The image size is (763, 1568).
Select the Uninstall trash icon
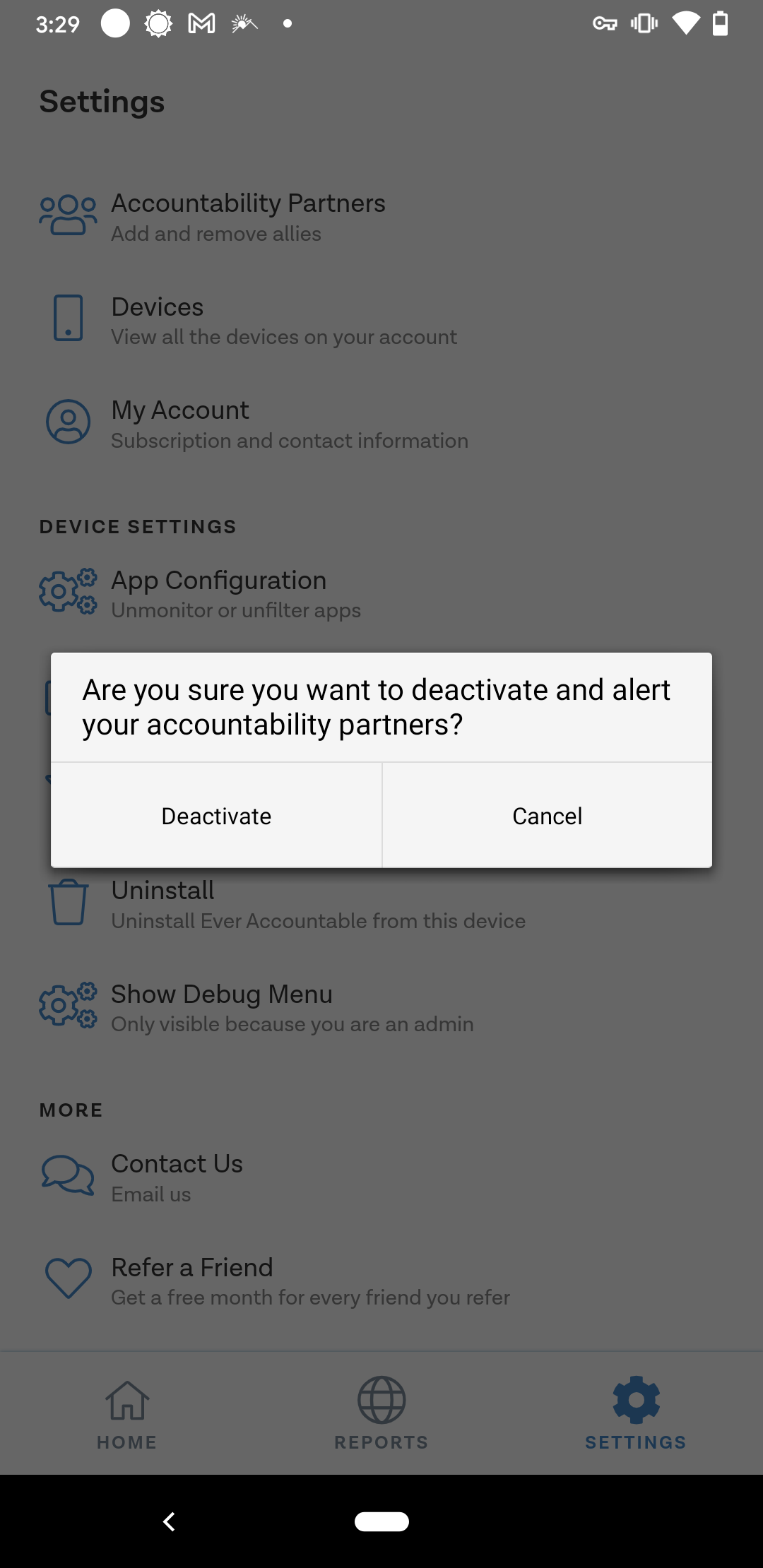point(67,902)
